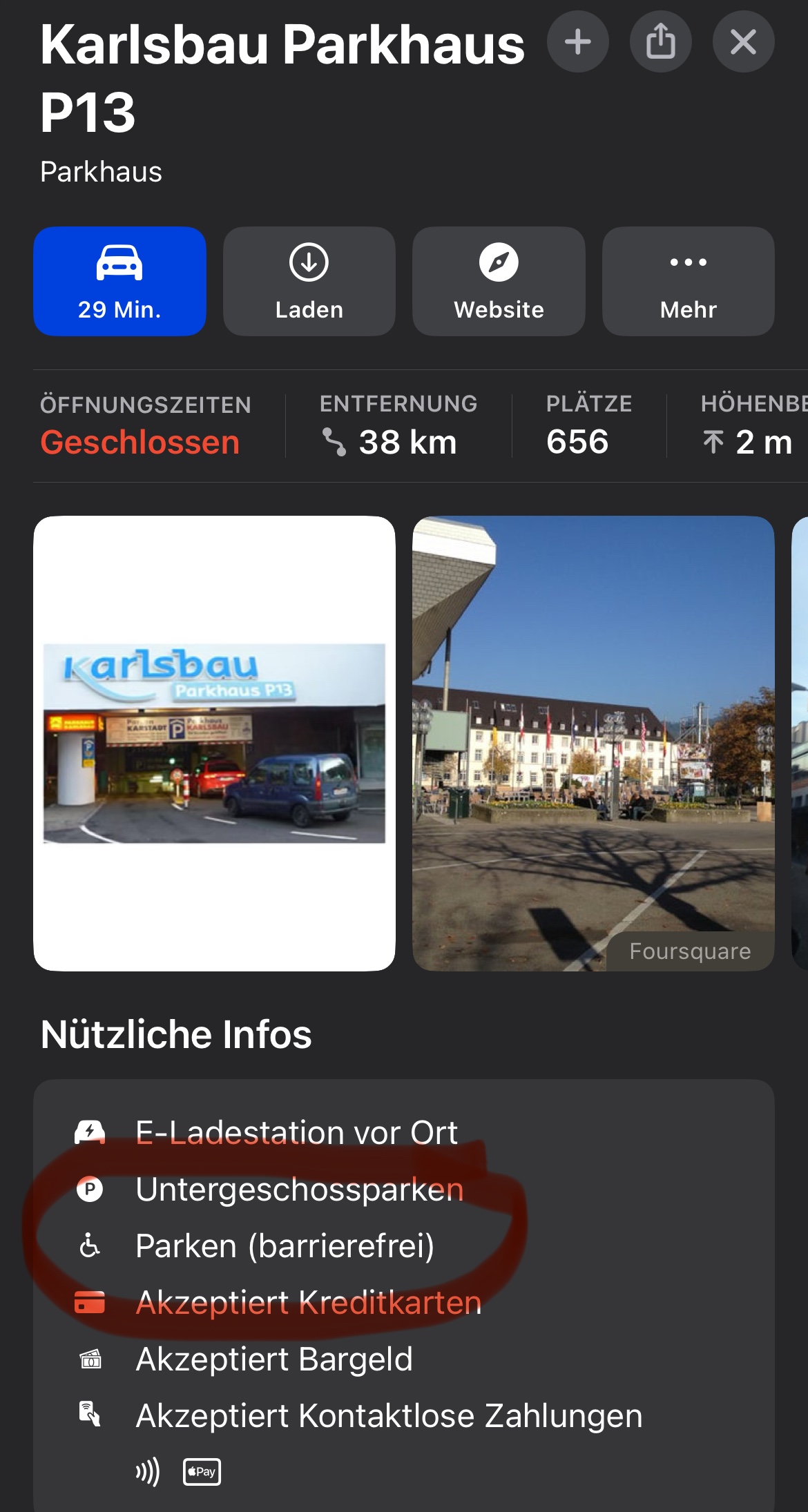Open the Foursquare photo of the square
The width and height of the screenshot is (808, 1512).
593,743
